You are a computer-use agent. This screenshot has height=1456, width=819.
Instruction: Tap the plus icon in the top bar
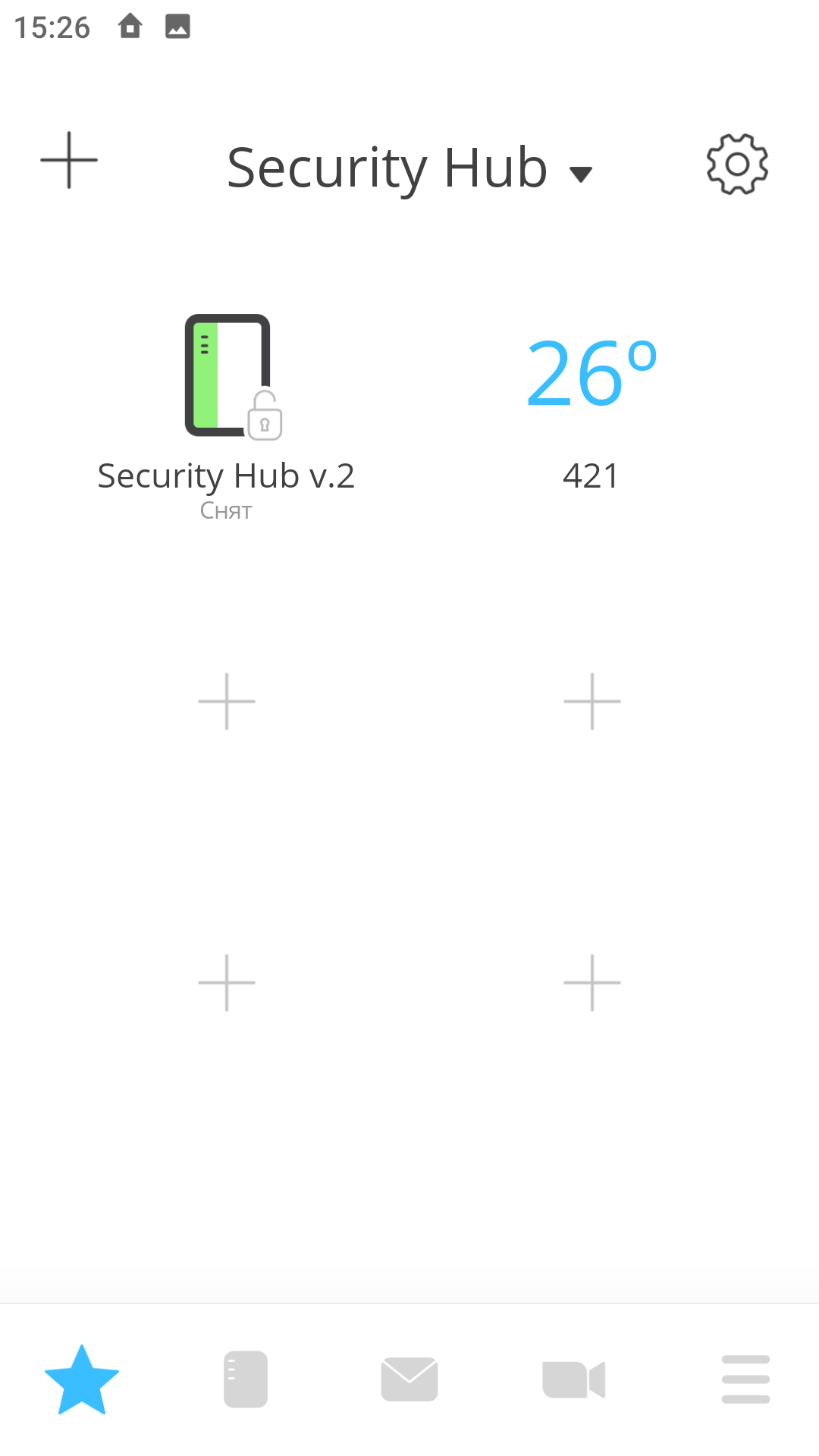click(69, 160)
